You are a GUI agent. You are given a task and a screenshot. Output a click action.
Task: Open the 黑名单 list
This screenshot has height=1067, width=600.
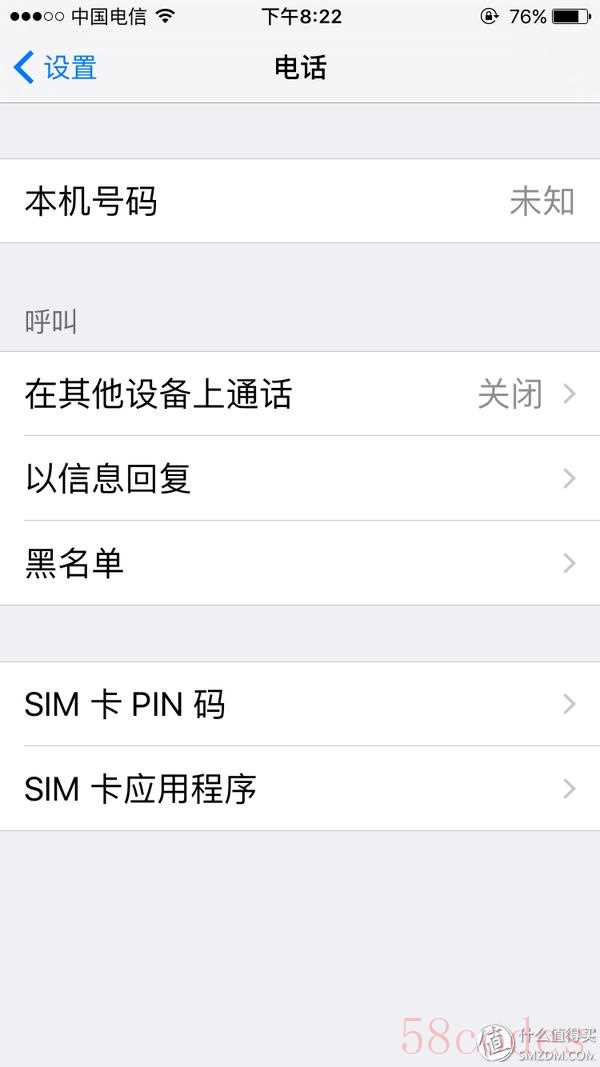[300, 563]
